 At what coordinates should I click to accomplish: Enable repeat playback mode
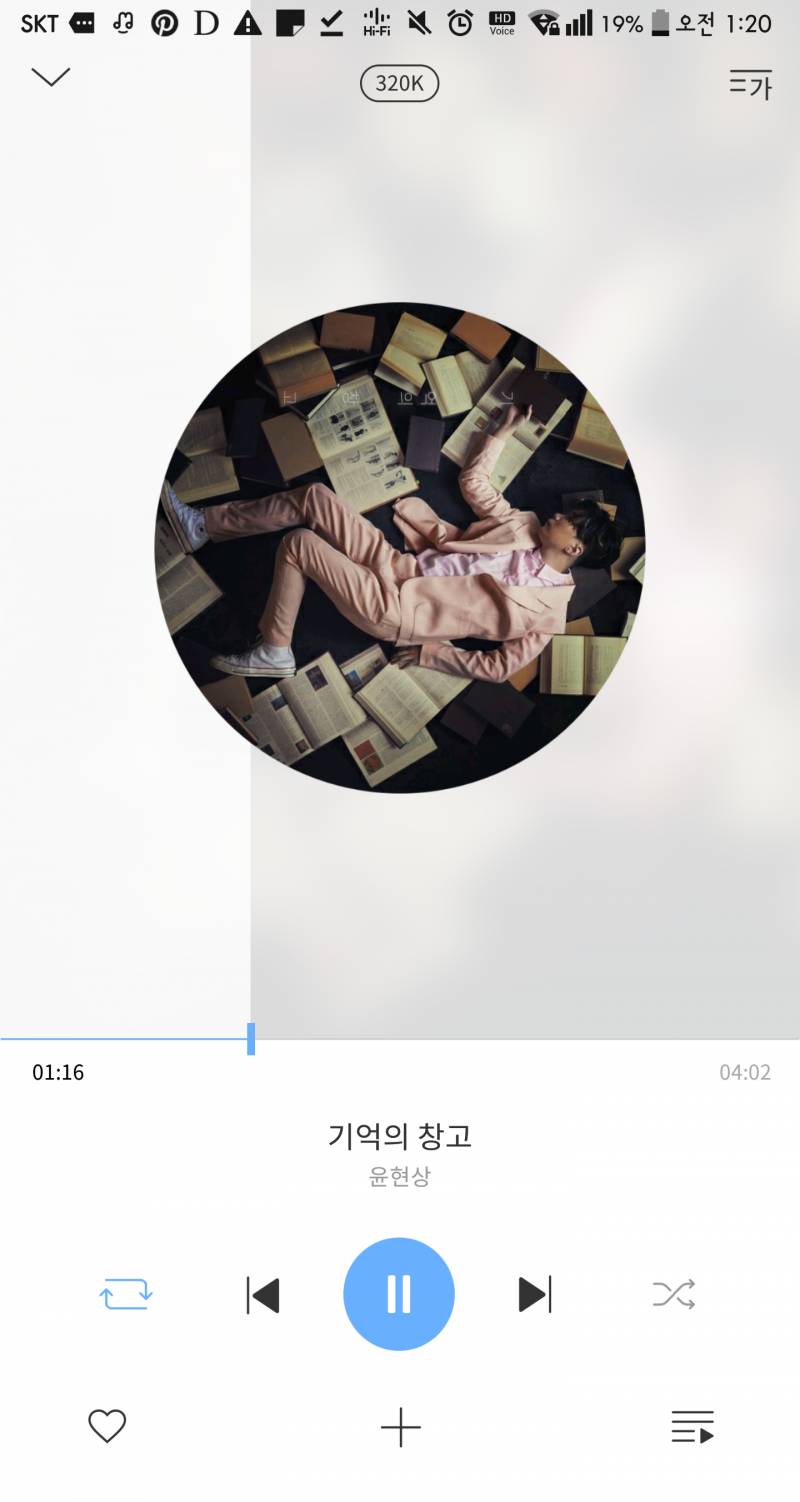[x=125, y=1293]
